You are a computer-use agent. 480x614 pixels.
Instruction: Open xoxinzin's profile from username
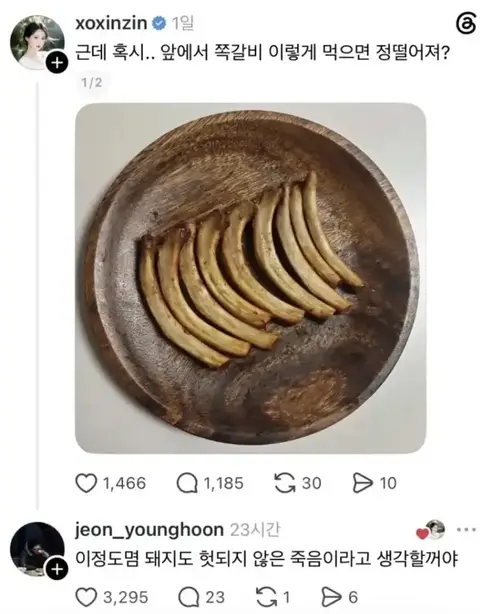[111, 23]
